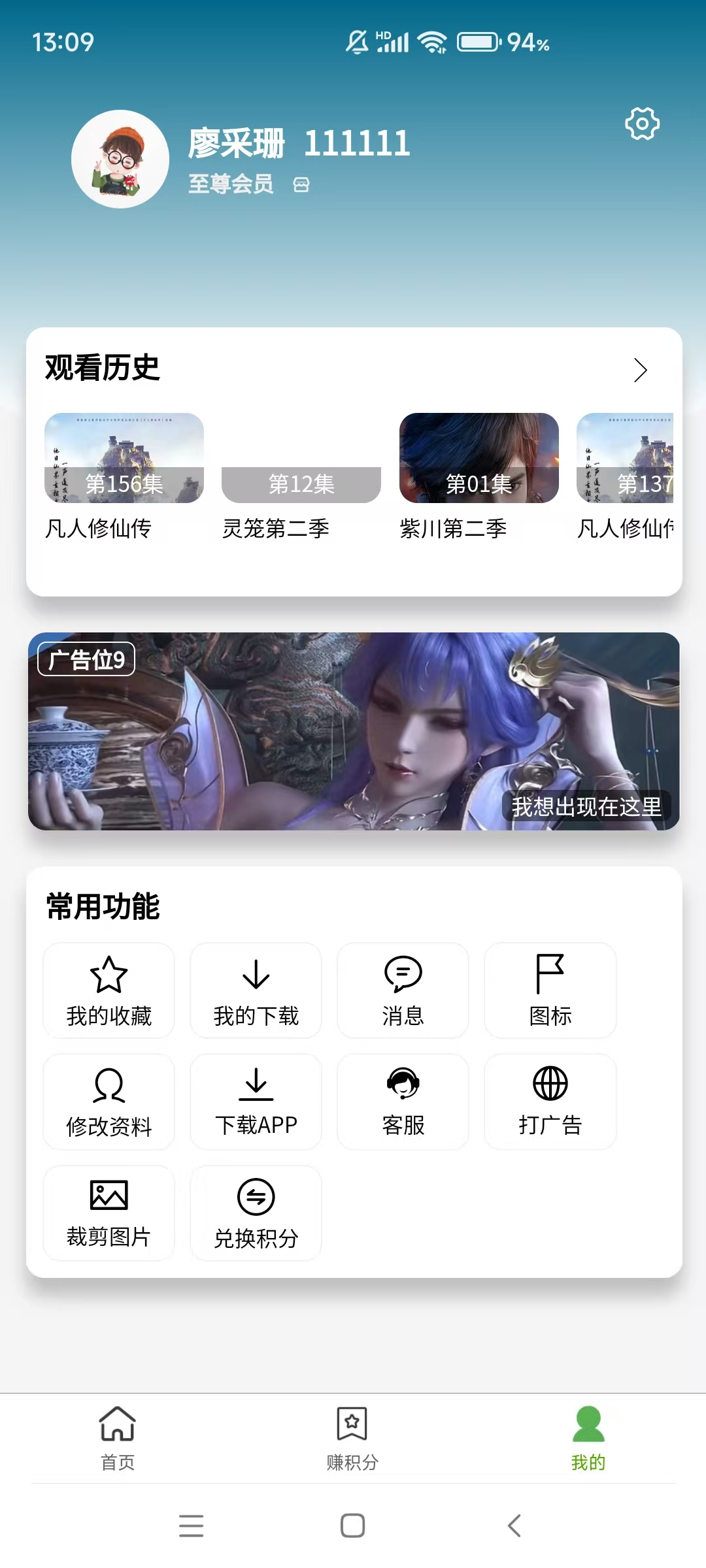This screenshot has height=1568, width=706.
Task: Open settings gear icon
Action: click(642, 124)
